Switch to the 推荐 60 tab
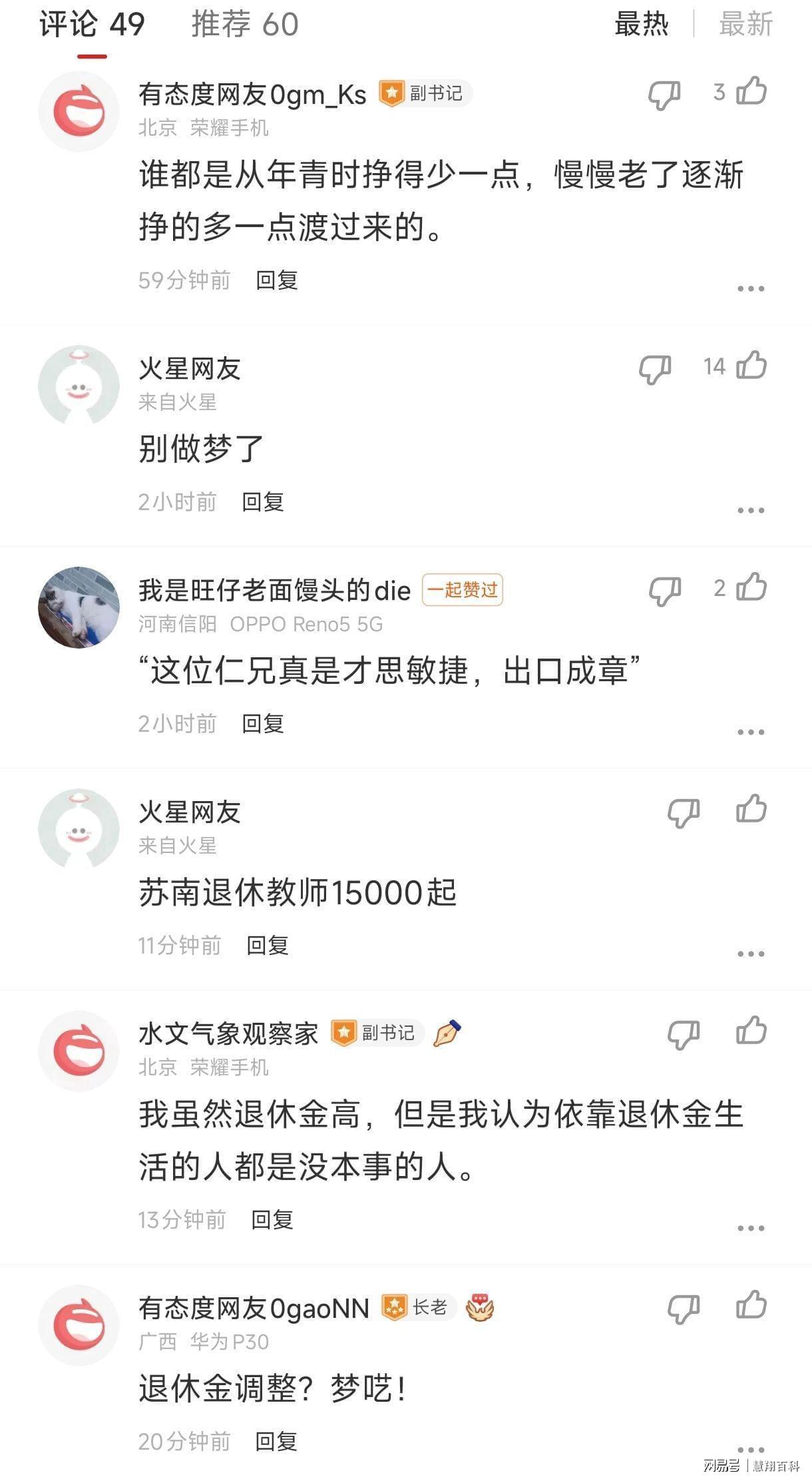The image size is (812, 1479). [x=244, y=25]
